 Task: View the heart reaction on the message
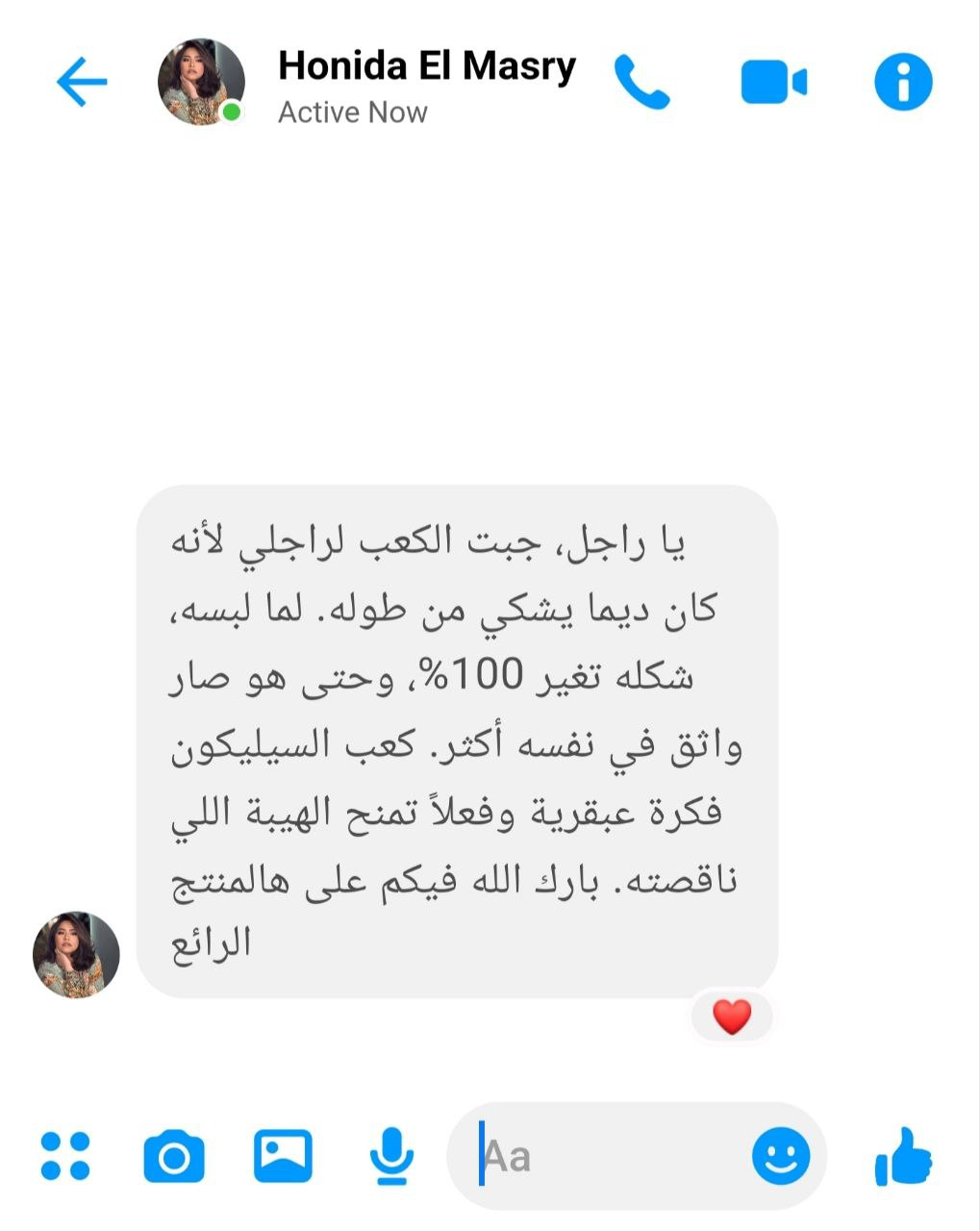[732, 1017]
